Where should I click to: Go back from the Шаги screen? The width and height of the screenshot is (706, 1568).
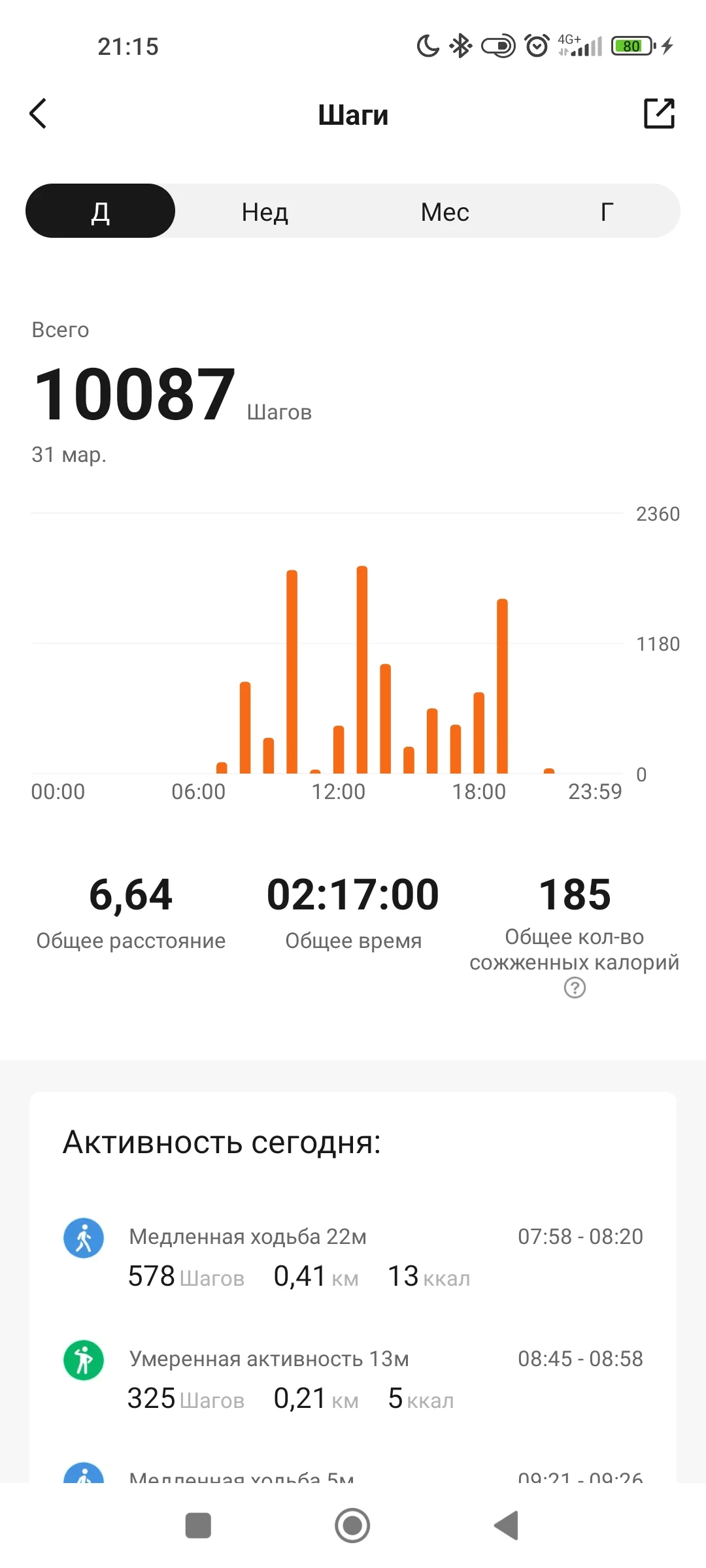click(39, 114)
